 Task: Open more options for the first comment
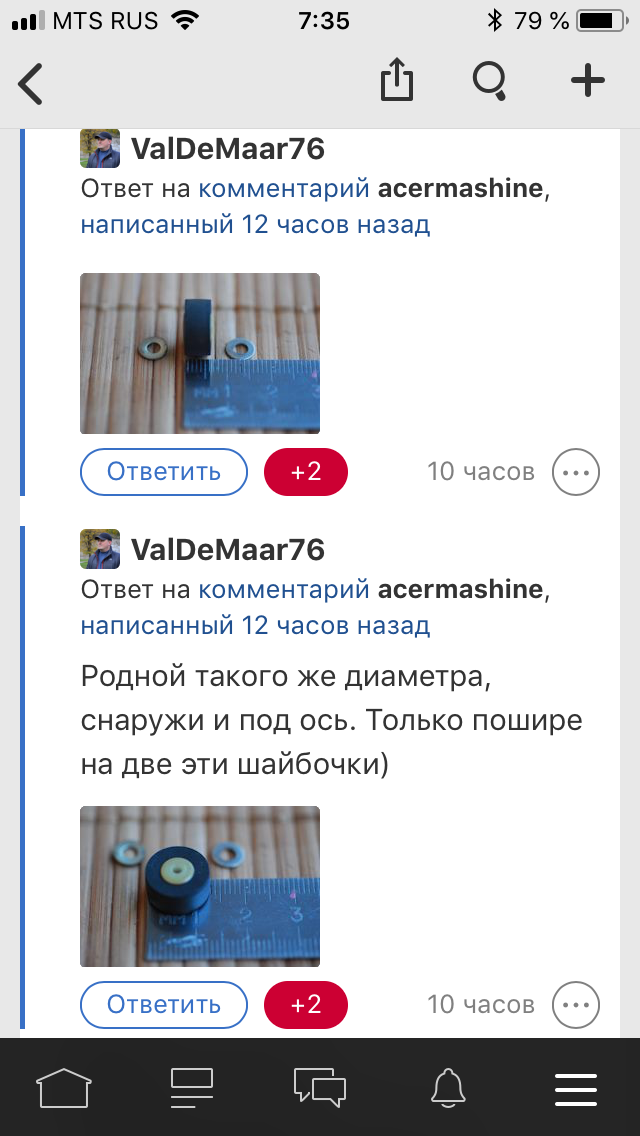[576, 472]
